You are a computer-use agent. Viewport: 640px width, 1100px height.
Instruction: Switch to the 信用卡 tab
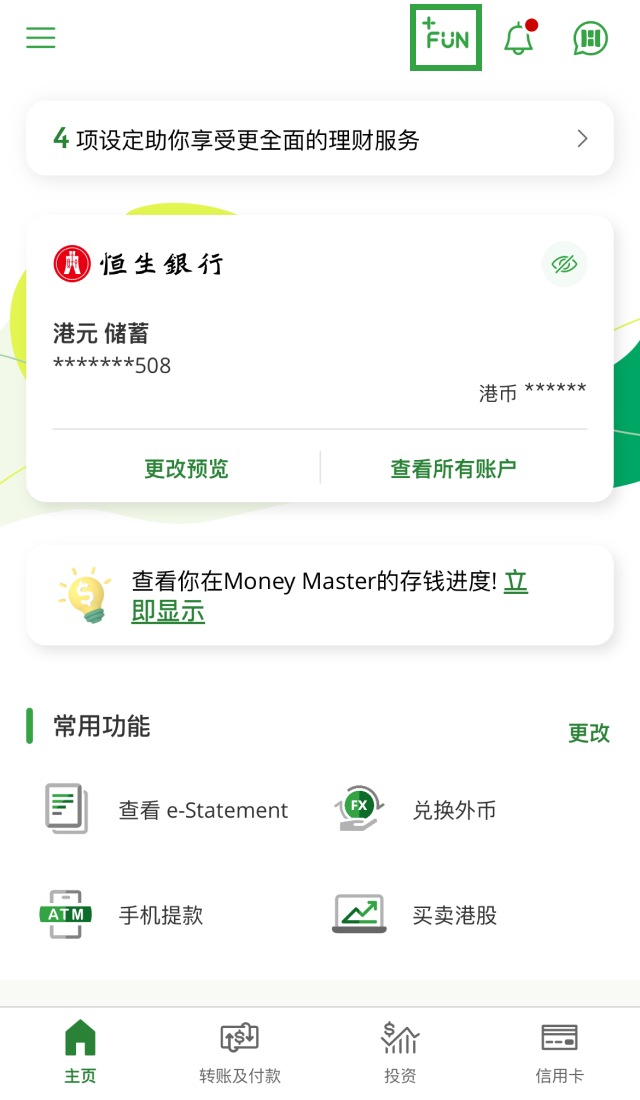(x=559, y=1052)
